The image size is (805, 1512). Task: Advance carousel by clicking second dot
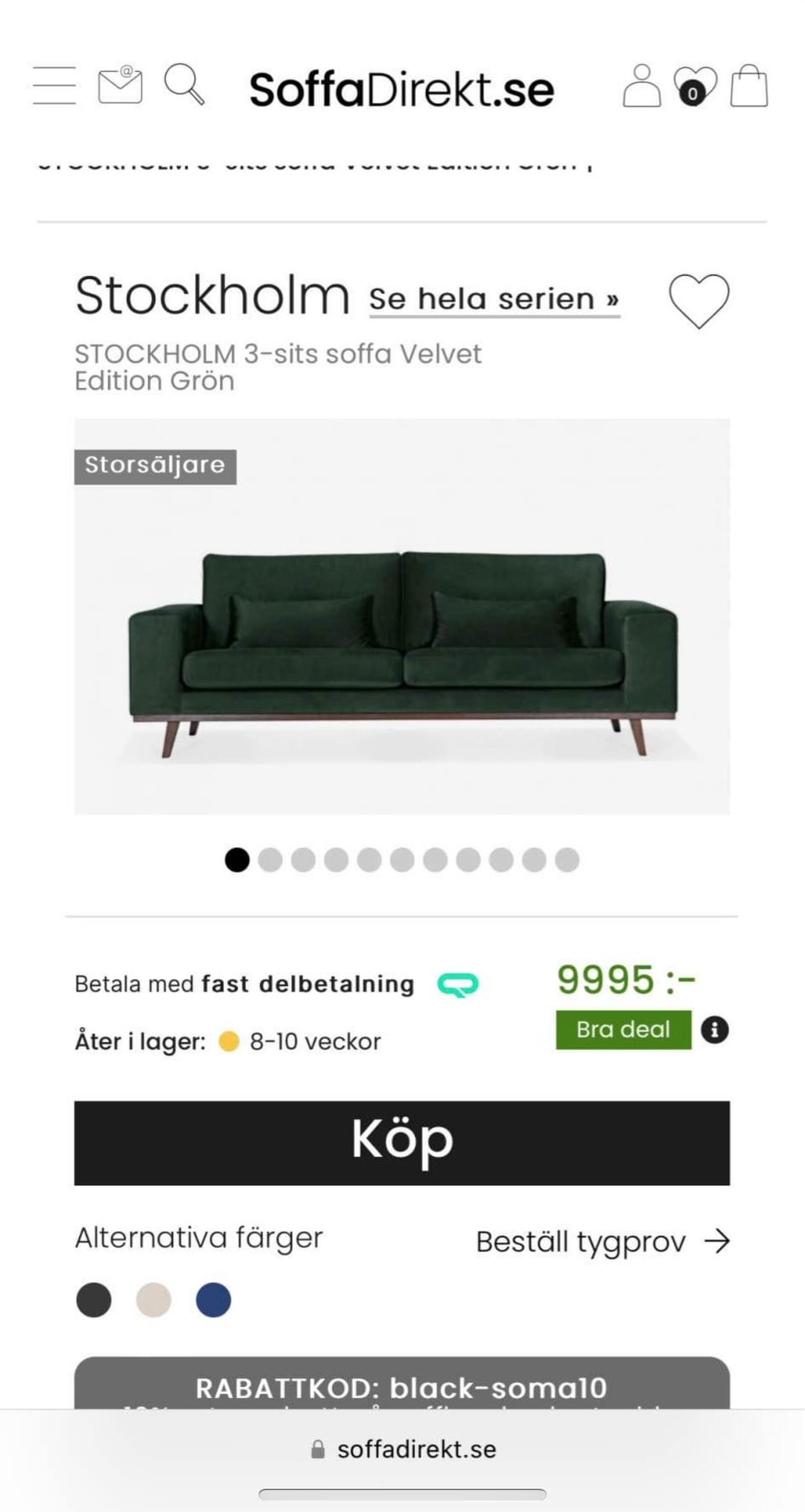(270, 860)
